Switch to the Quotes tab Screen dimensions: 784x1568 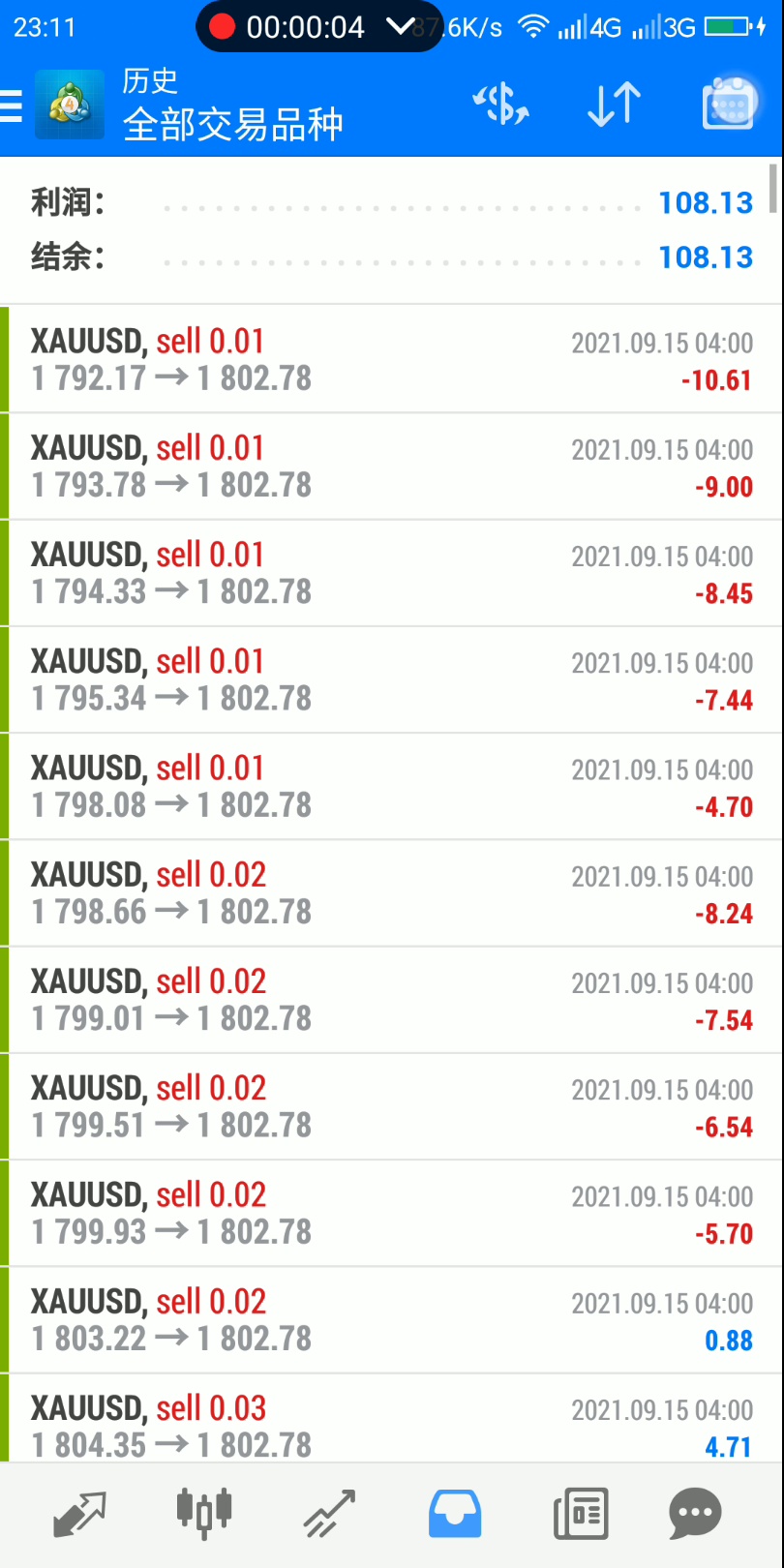(x=79, y=1514)
